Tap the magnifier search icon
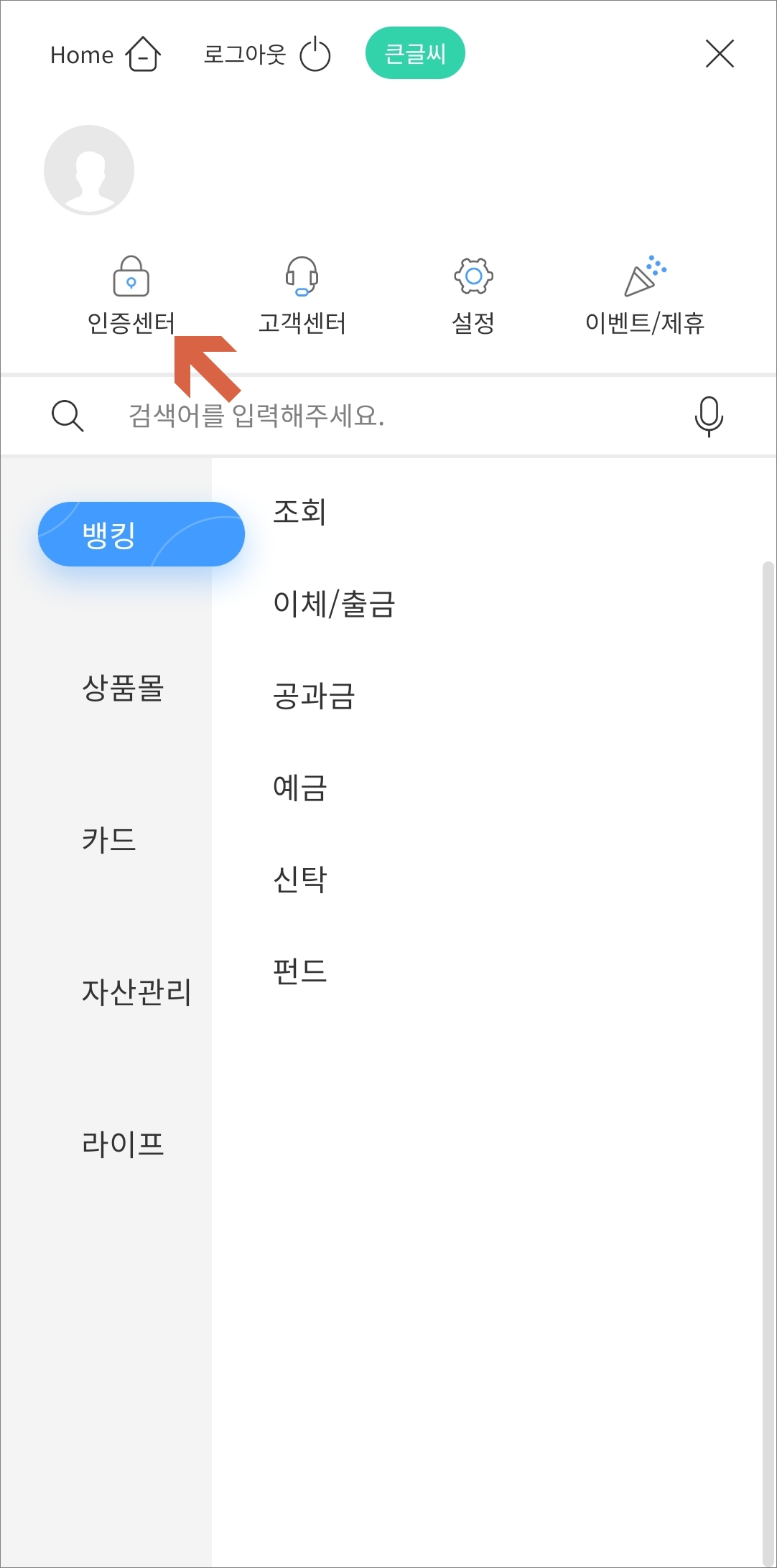The height and width of the screenshot is (1568, 777). click(x=67, y=415)
